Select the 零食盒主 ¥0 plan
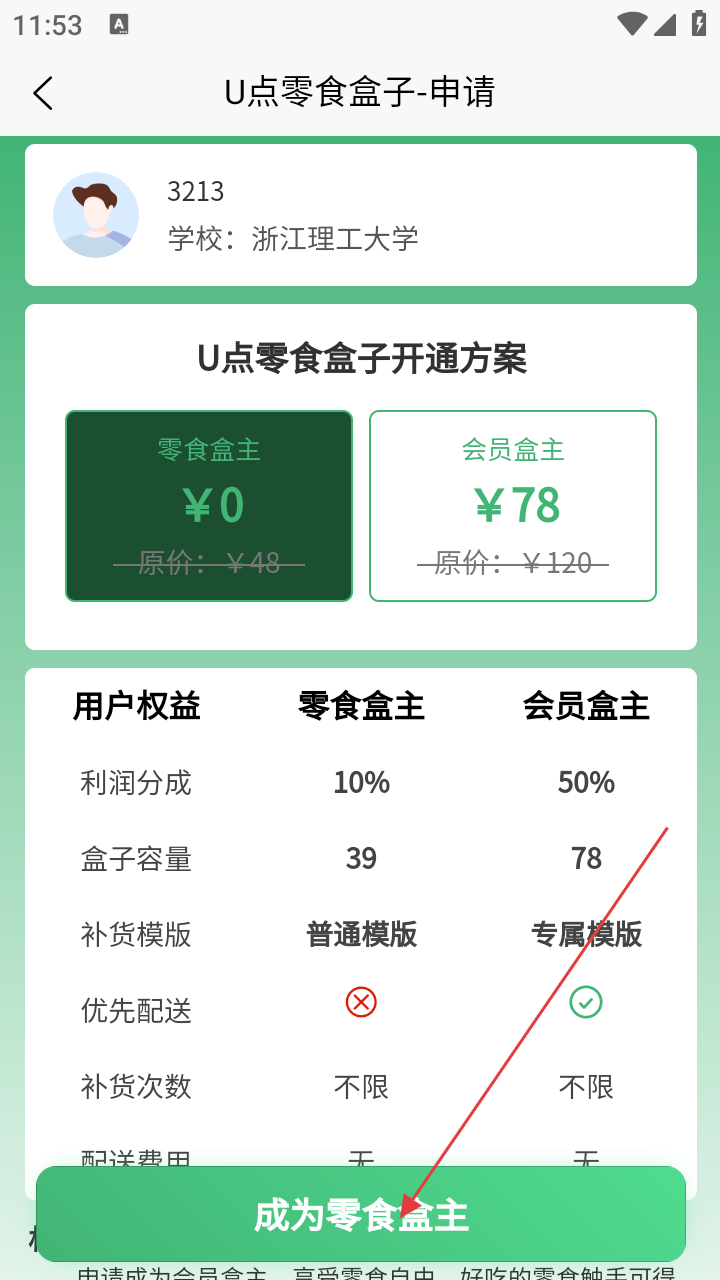The image size is (720, 1280). [x=209, y=506]
